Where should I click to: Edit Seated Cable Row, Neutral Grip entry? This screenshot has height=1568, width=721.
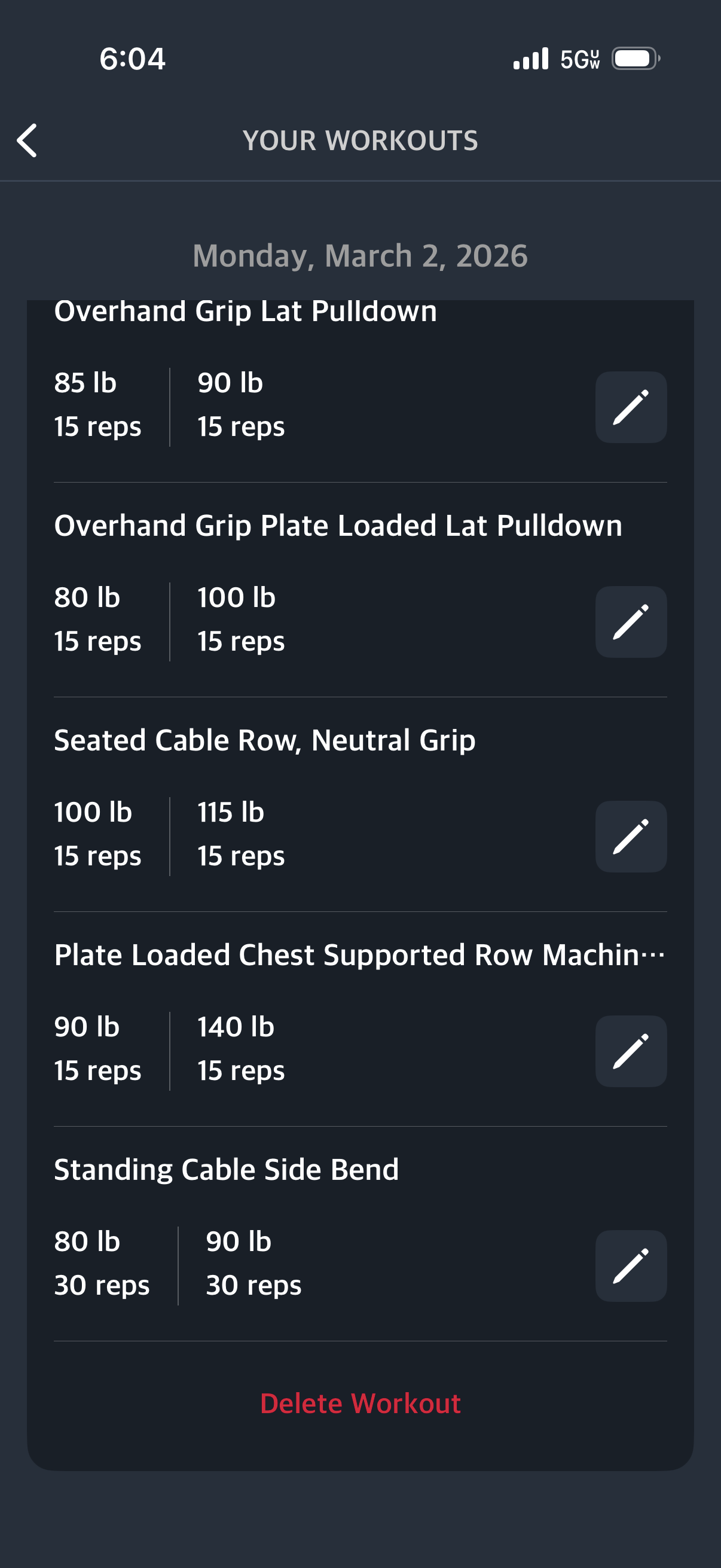(630, 837)
